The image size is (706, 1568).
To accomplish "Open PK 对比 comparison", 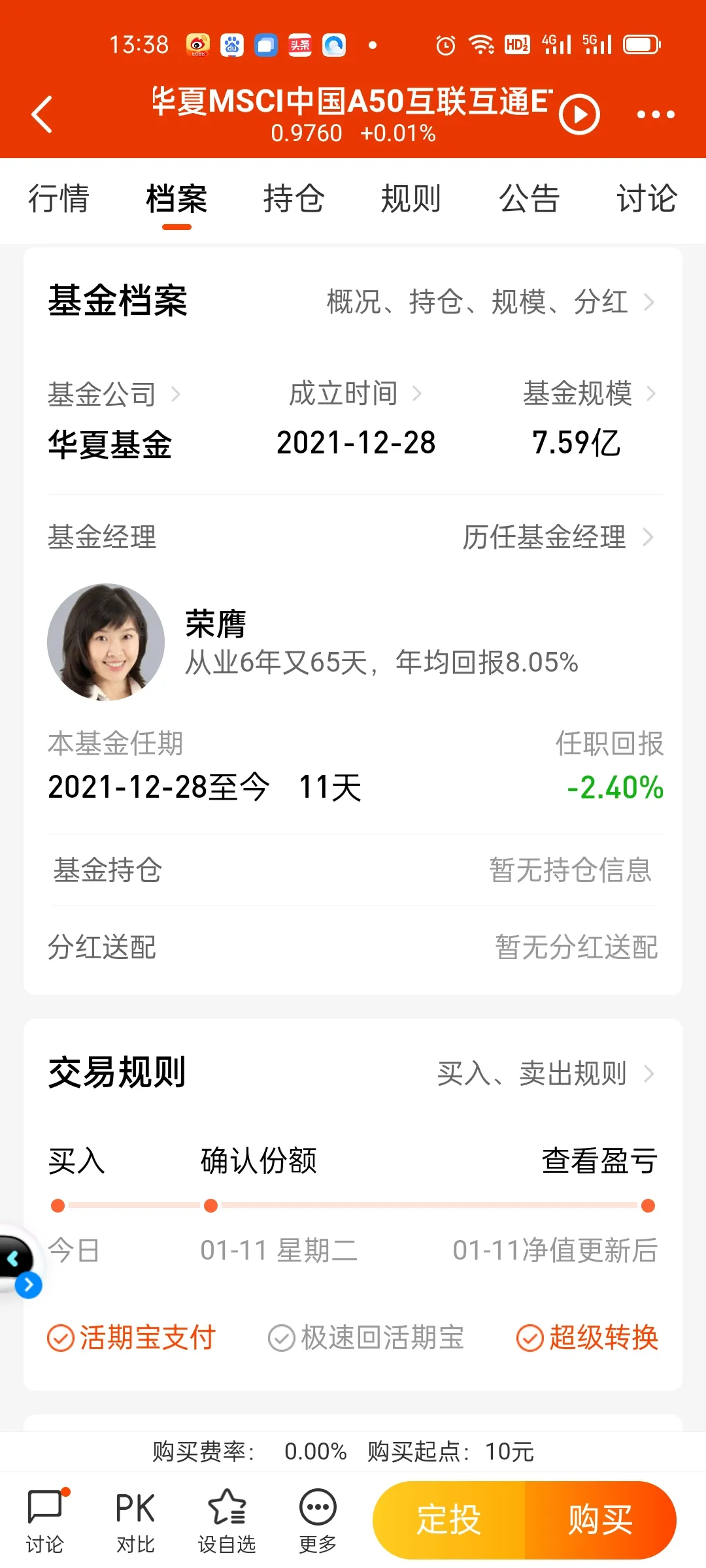I will coord(135,1521).
